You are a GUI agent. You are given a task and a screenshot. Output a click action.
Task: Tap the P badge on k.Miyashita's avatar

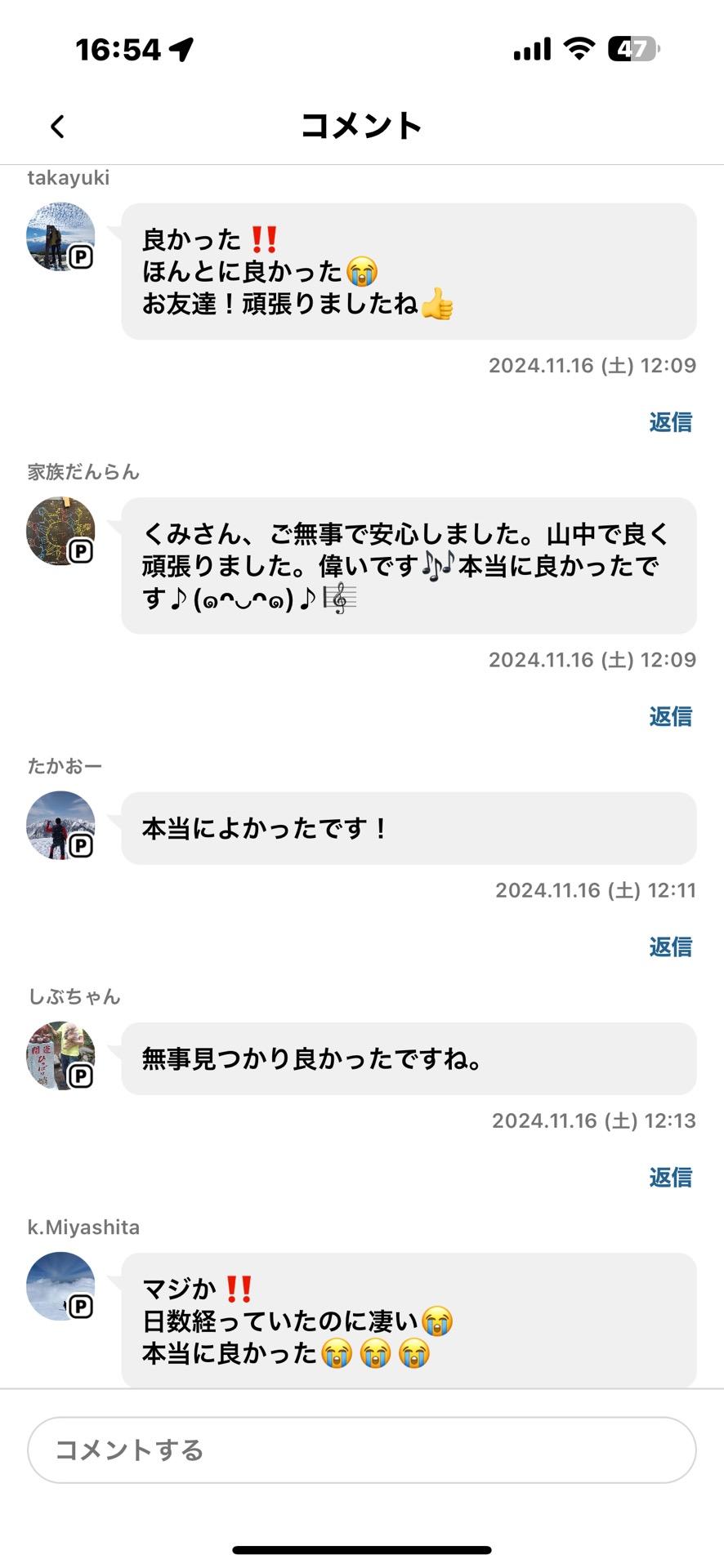tap(81, 1307)
